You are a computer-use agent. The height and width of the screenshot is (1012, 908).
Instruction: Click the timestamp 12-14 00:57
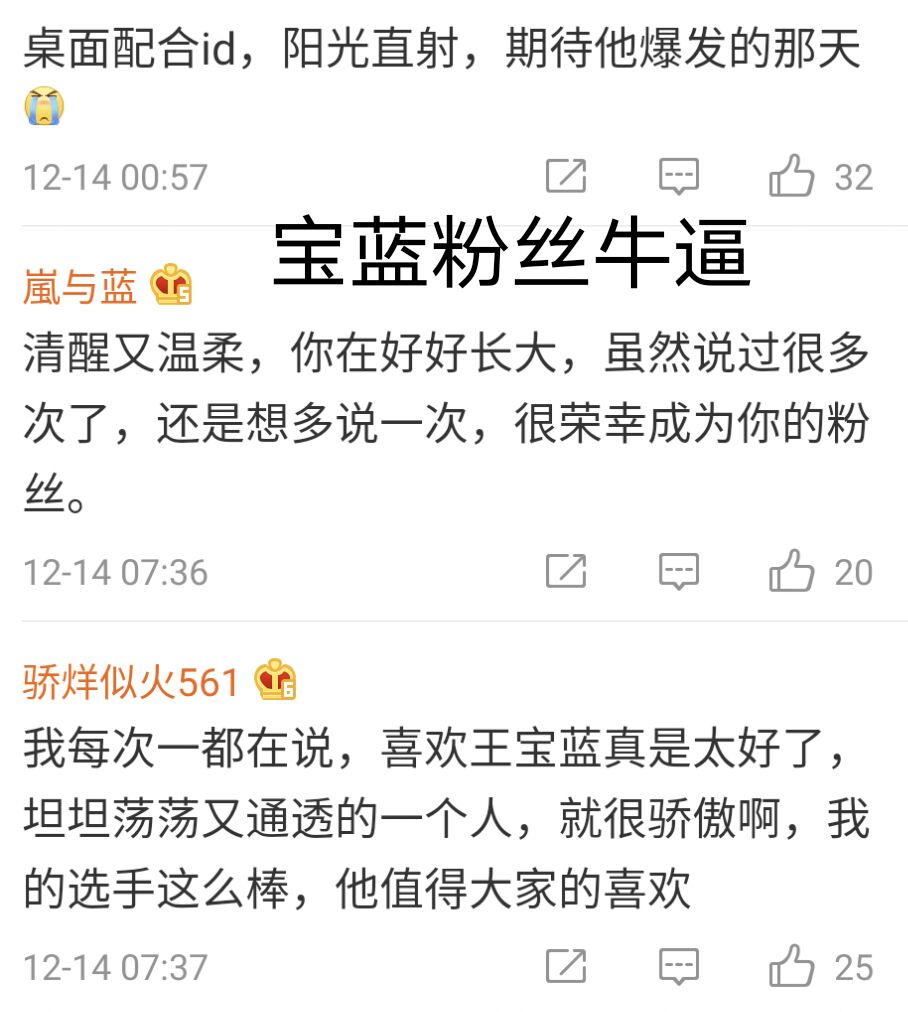[113, 177]
